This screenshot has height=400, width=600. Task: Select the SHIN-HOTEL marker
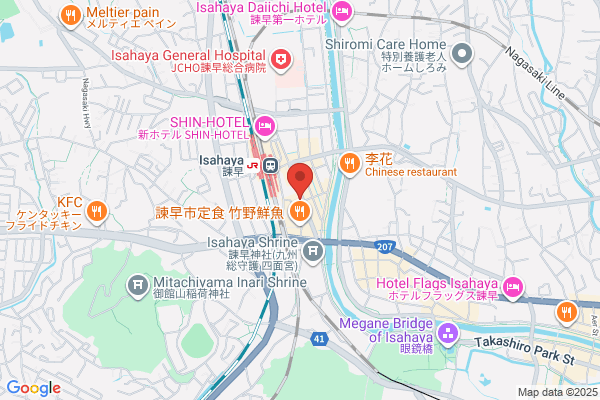(x=265, y=127)
